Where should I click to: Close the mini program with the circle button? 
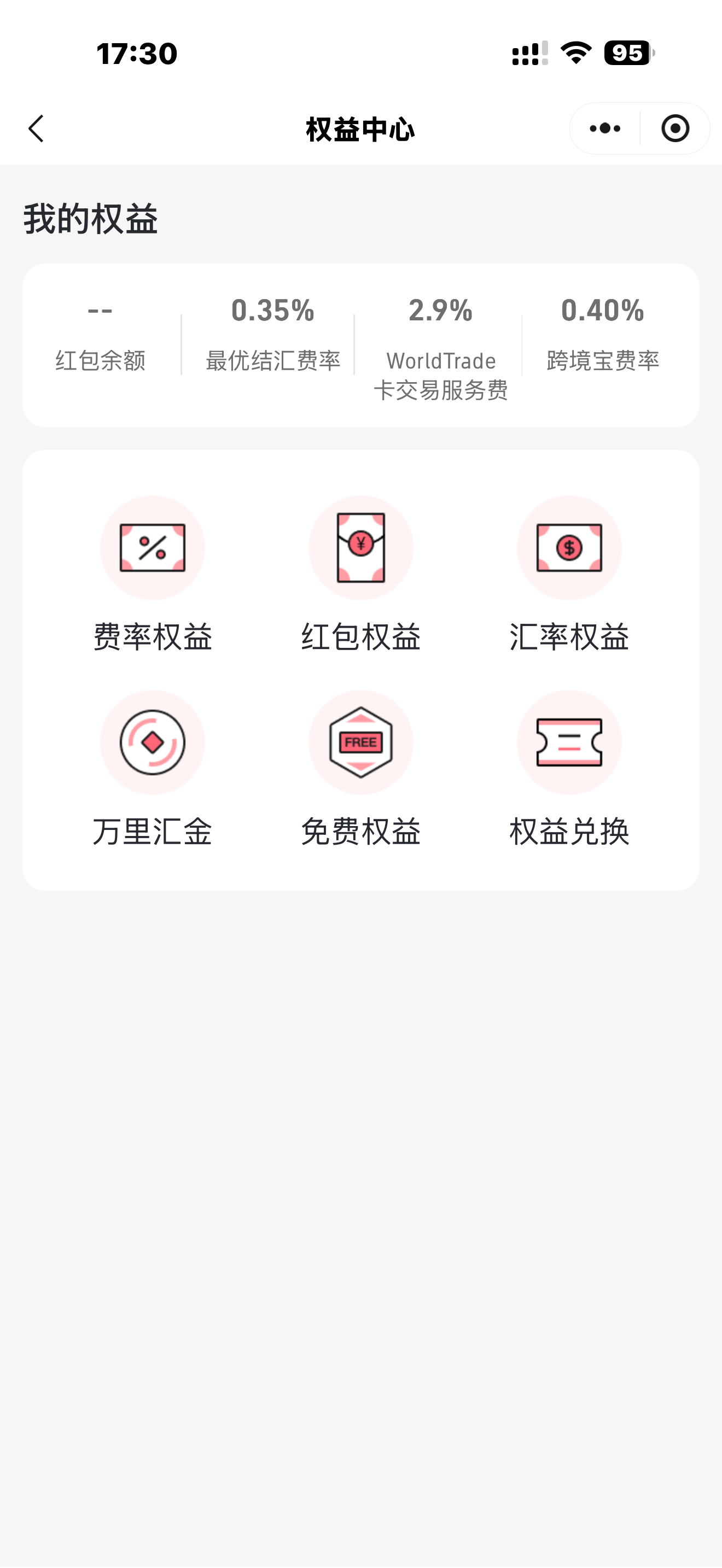675,129
